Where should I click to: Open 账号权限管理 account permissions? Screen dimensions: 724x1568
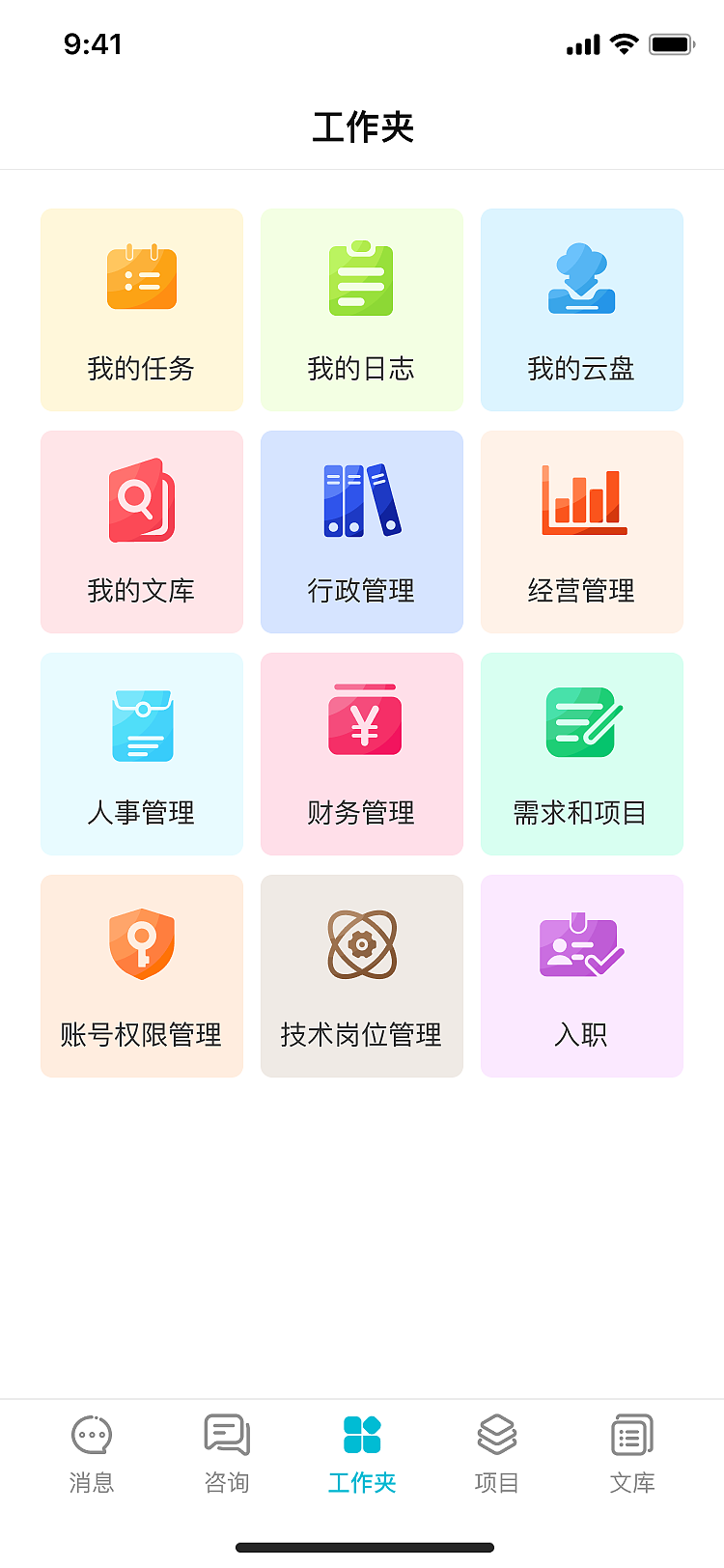click(141, 975)
